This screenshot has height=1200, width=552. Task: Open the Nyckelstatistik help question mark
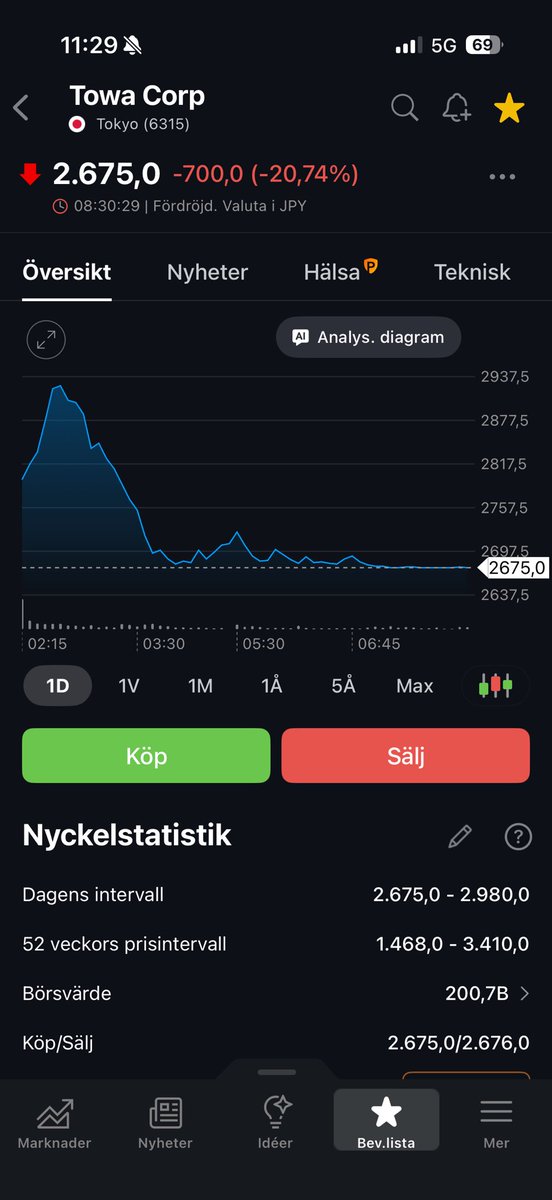click(x=518, y=836)
